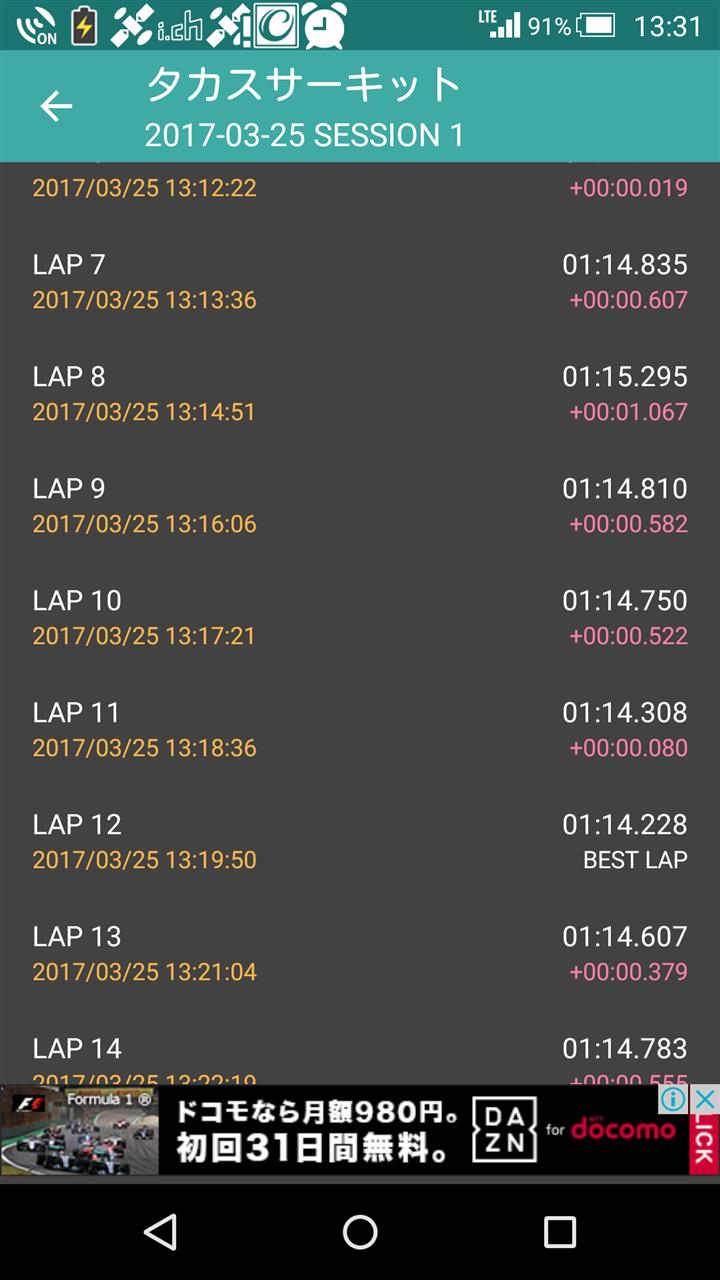This screenshot has height=1280, width=720.
Task: Open the LAP 7 row
Action: (360, 282)
